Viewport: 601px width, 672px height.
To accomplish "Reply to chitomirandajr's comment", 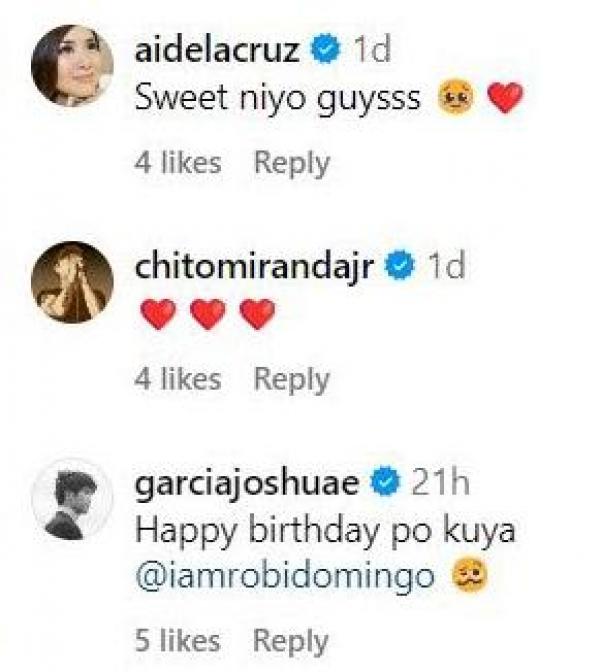I will [291, 379].
